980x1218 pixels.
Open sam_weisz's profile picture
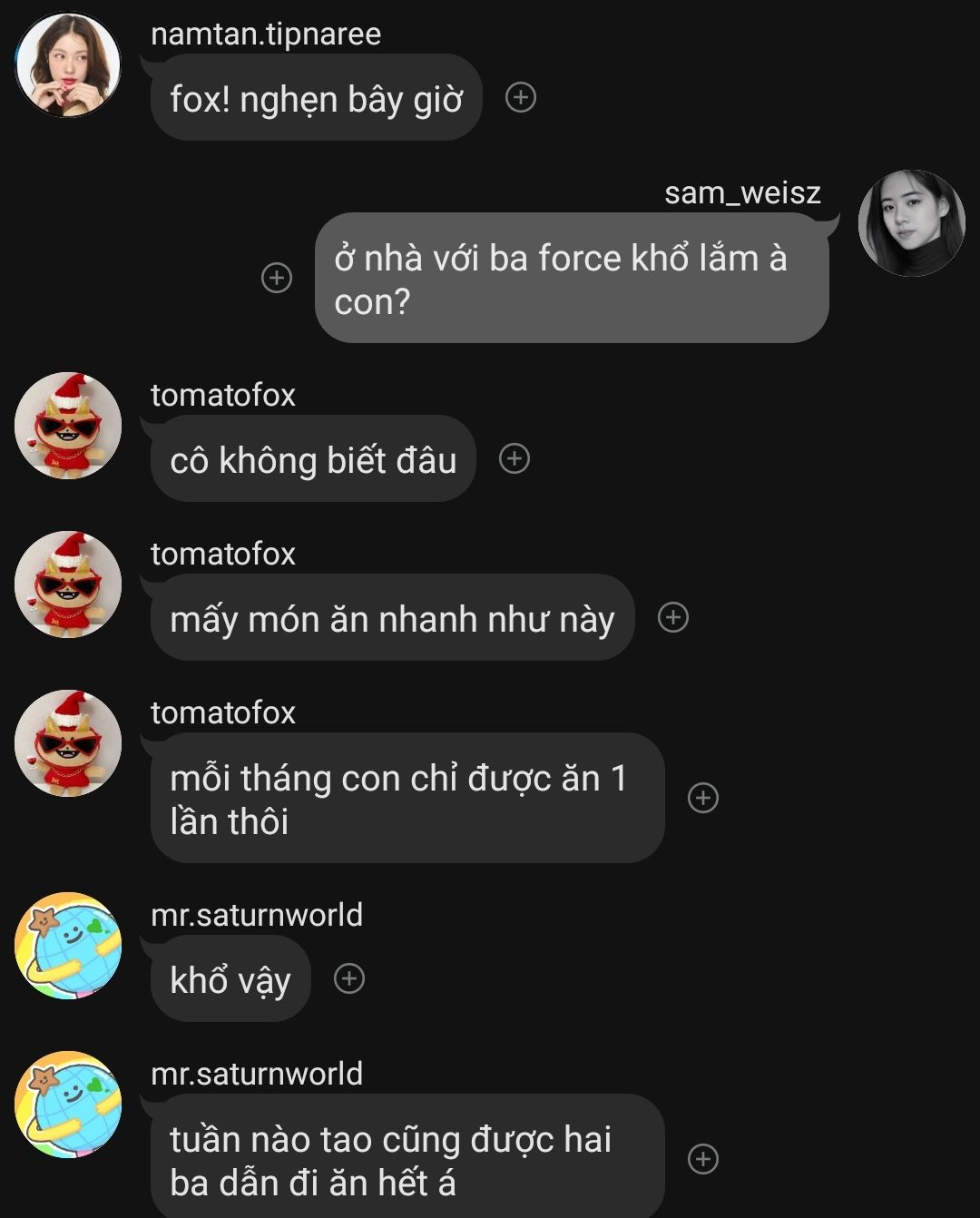(x=911, y=223)
